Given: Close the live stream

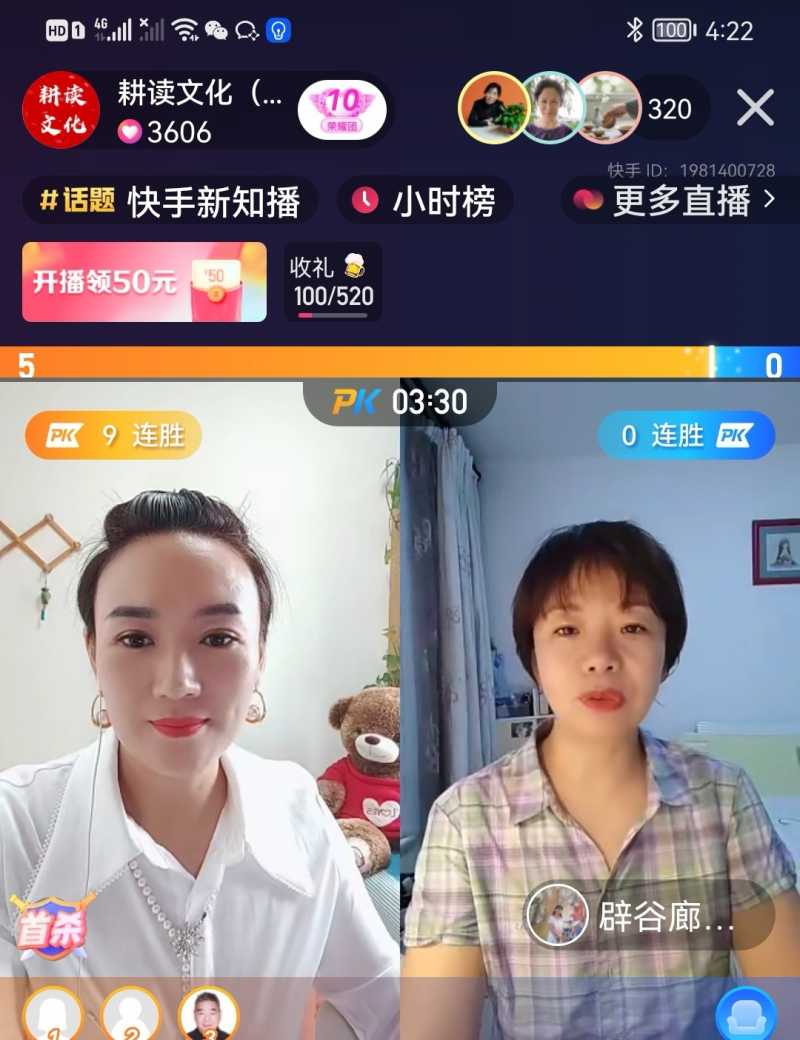Looking at the screenshot, I should [x=755, y=108].
